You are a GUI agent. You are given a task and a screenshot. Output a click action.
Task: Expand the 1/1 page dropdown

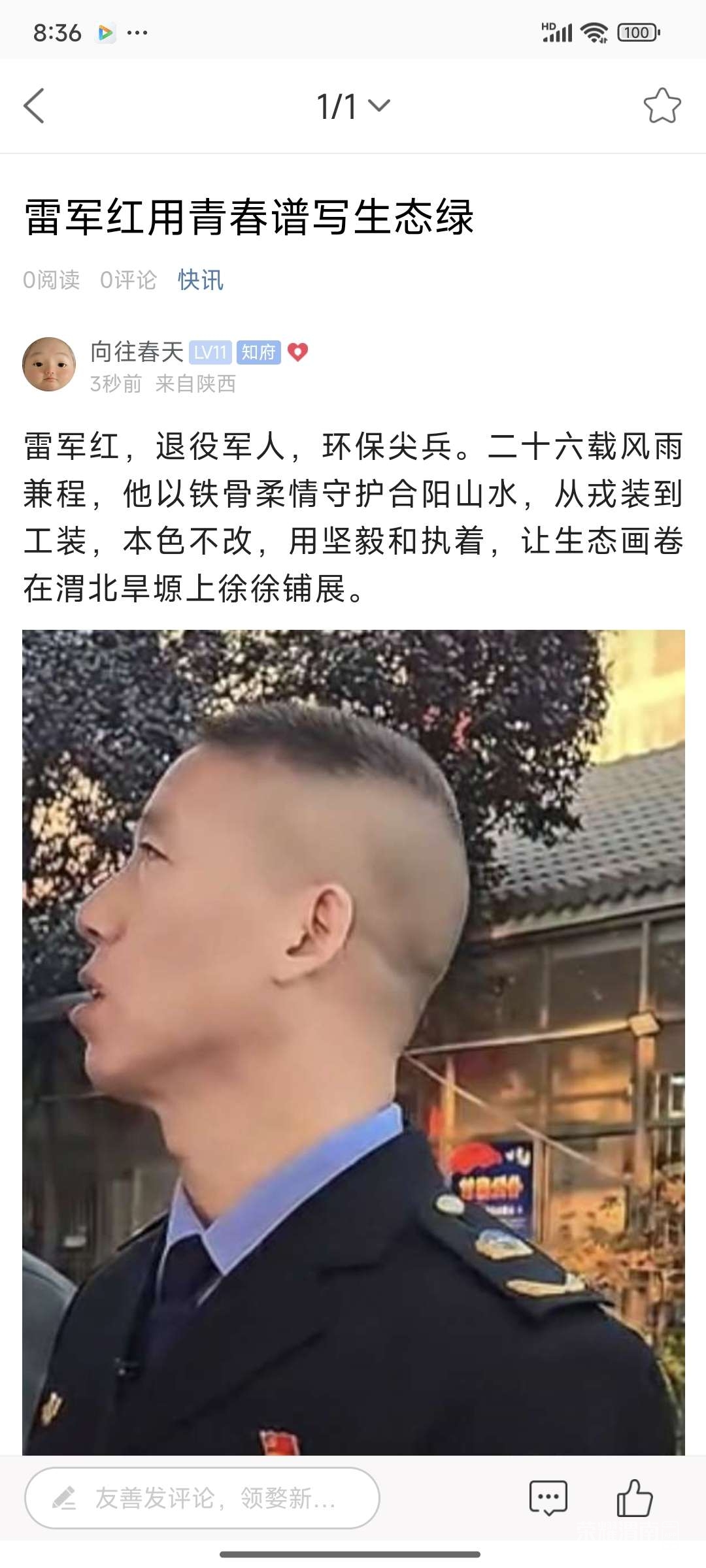(353, 106)
